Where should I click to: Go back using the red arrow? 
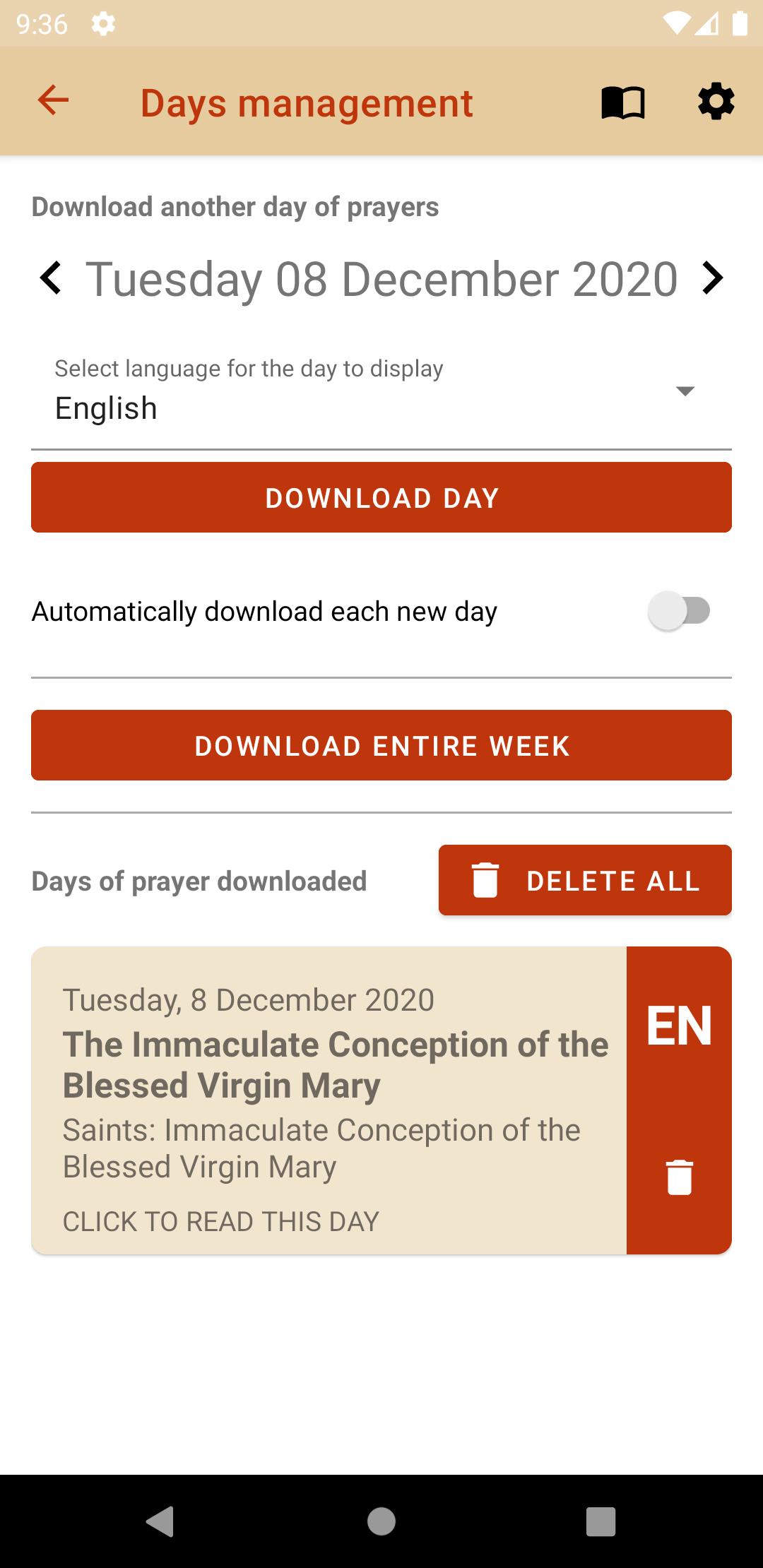coord(53,101)
